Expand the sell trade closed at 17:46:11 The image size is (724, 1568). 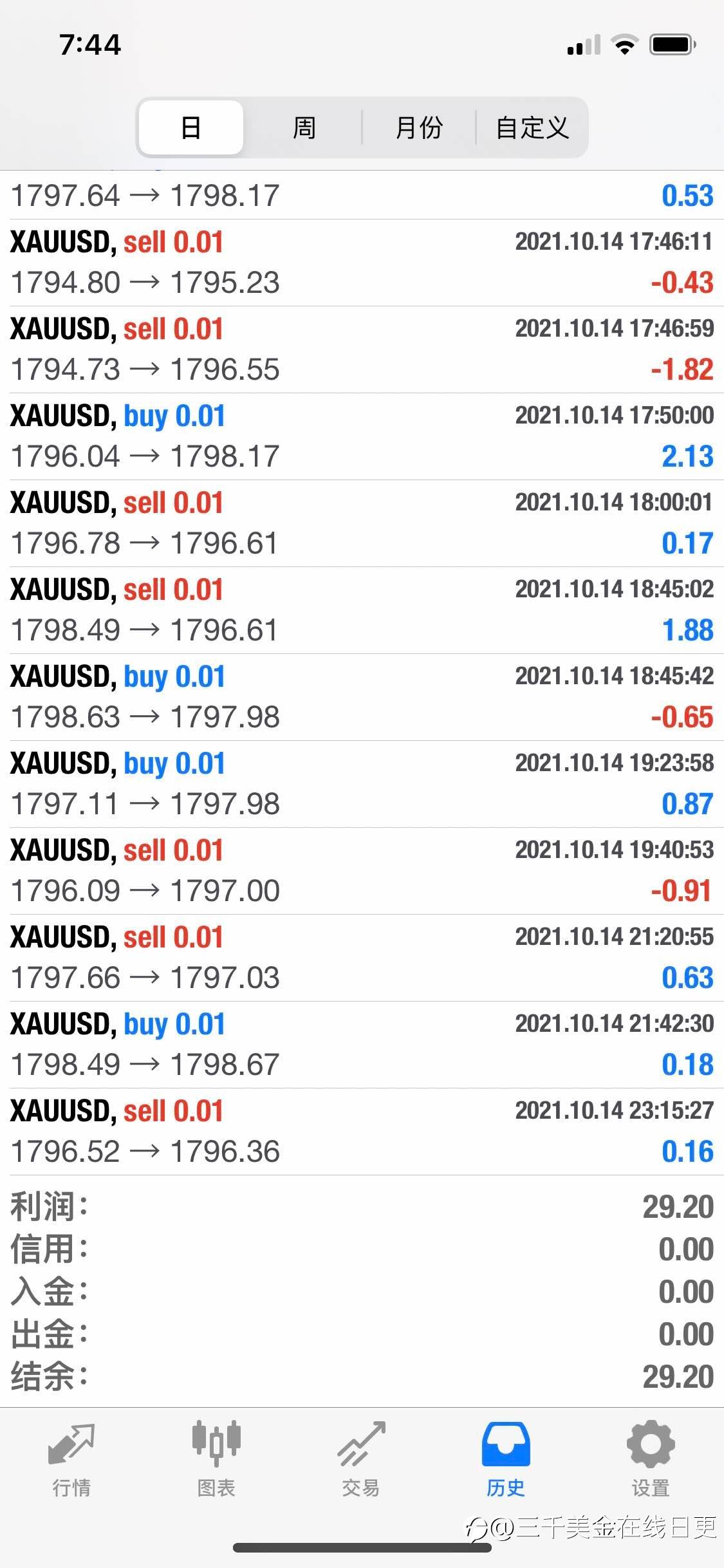(x=362, y=263)
